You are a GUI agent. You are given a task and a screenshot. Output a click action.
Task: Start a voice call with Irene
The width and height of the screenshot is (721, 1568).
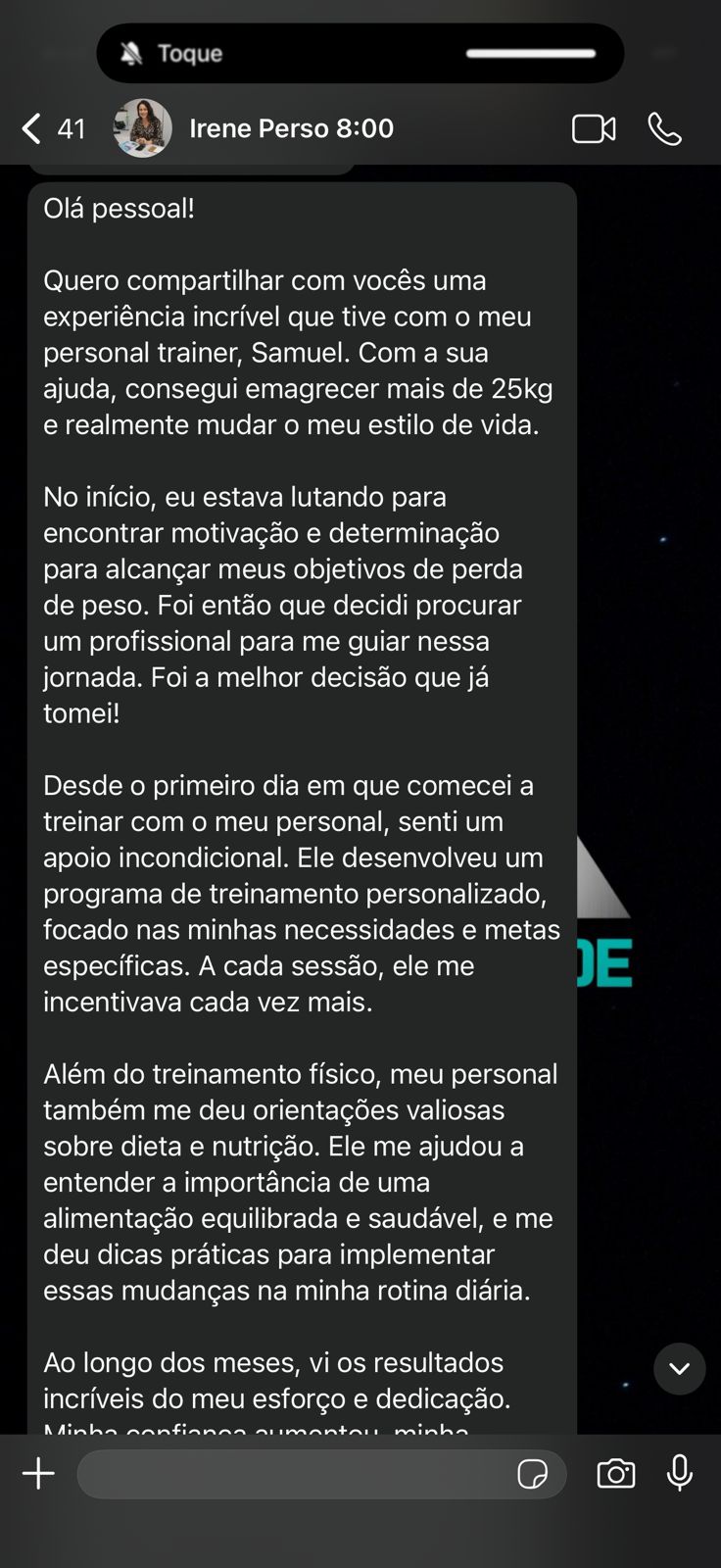click(x=664, y=128)
